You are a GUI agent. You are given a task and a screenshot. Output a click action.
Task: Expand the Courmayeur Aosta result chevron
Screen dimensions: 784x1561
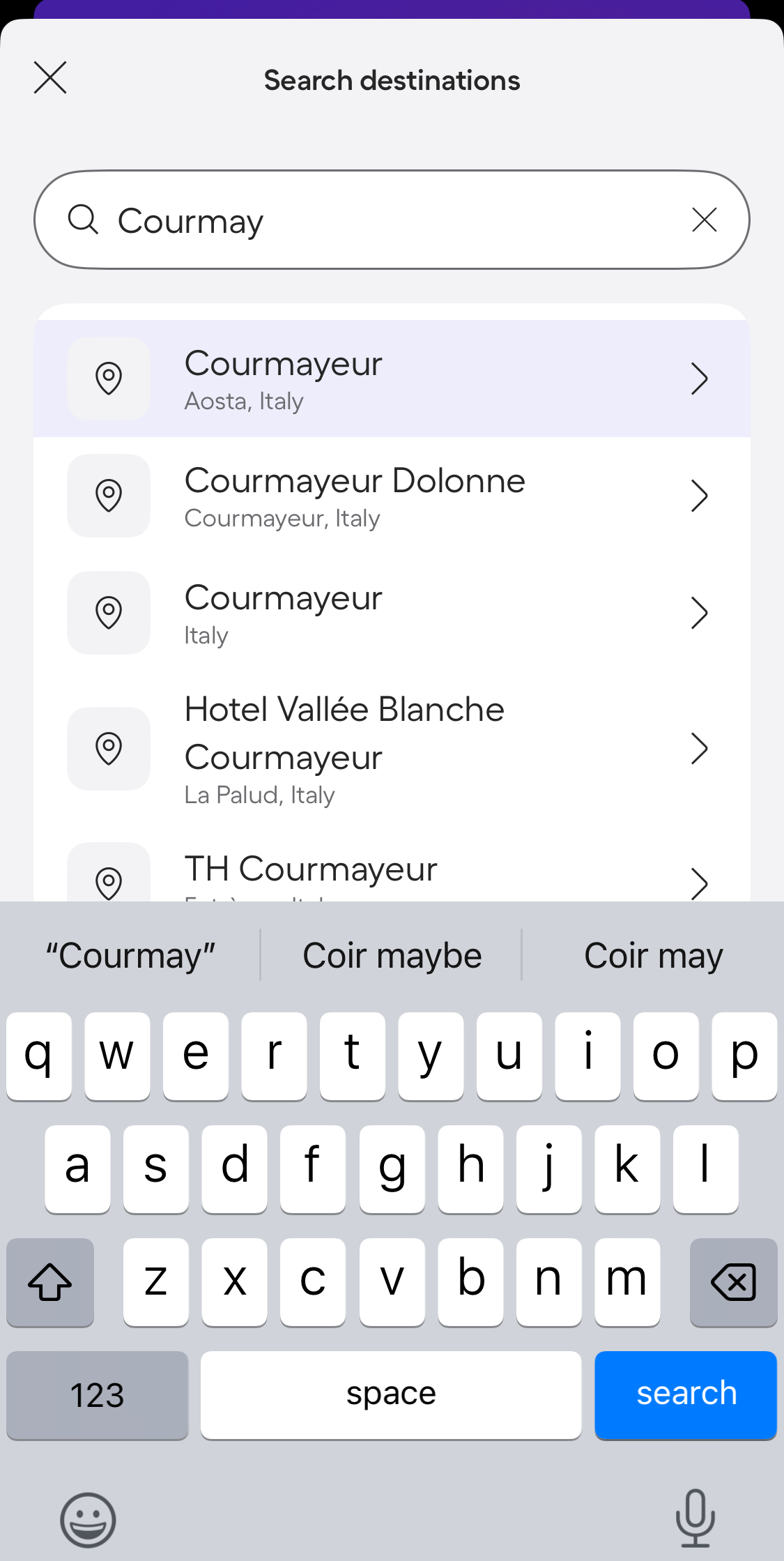[x=699, y=379]
